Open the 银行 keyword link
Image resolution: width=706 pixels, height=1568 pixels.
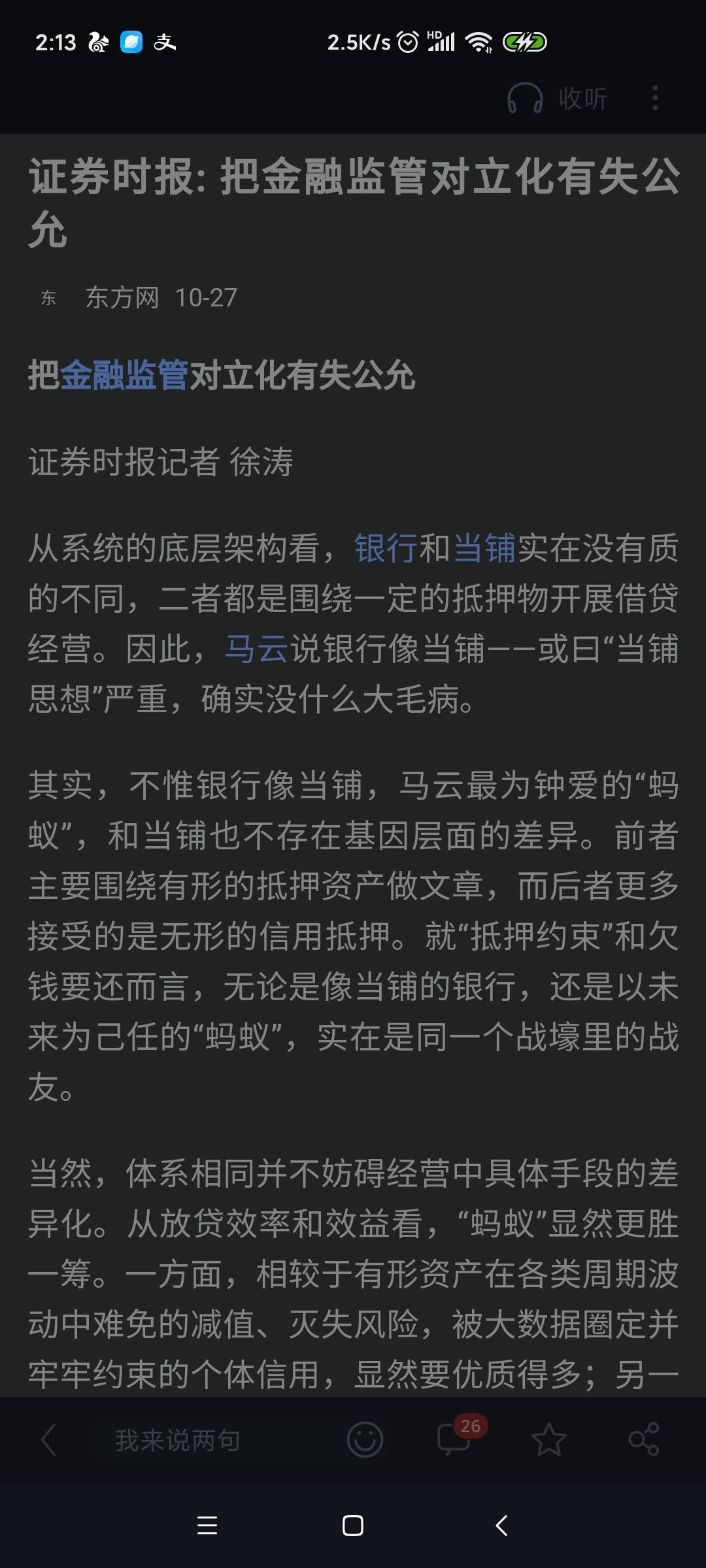tap(386, 547)
